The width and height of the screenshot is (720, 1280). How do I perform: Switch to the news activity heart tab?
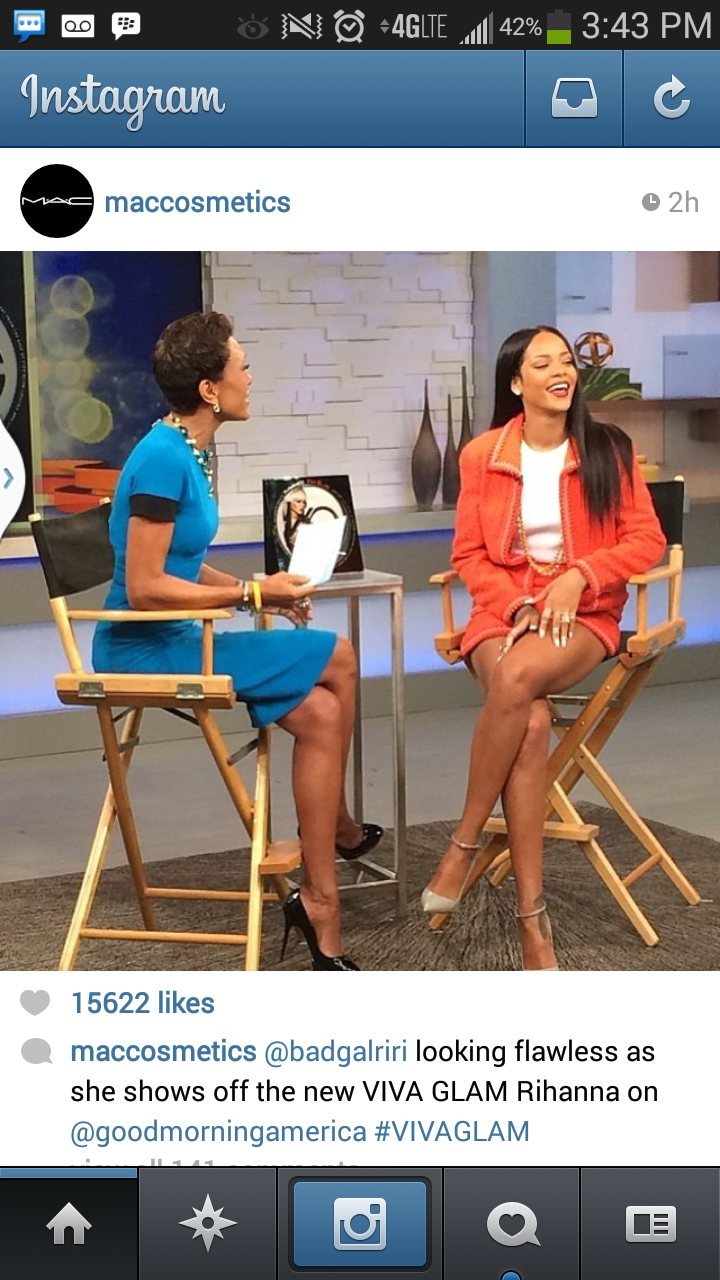[x=512, y=1224]
